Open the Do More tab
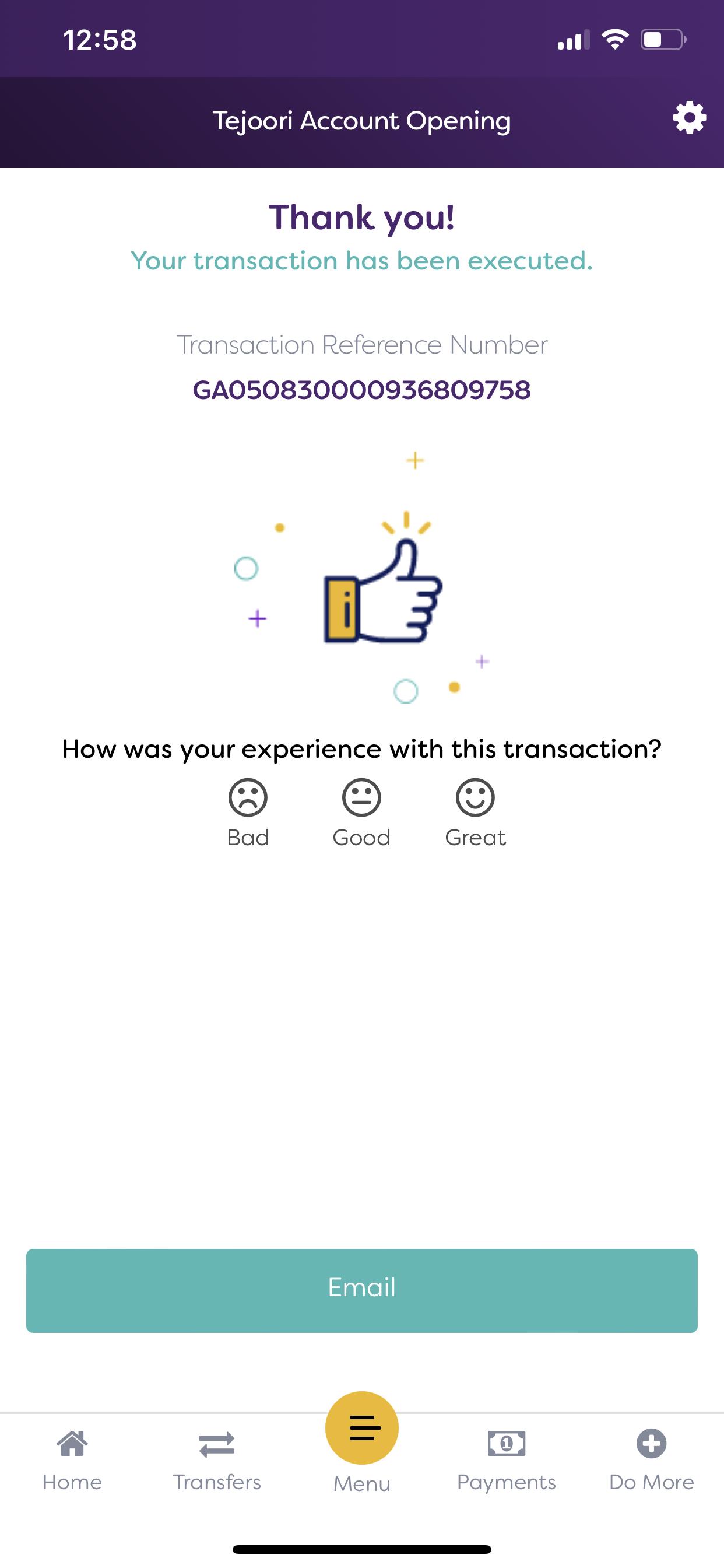724x1568 pixels. [651, 1459]
